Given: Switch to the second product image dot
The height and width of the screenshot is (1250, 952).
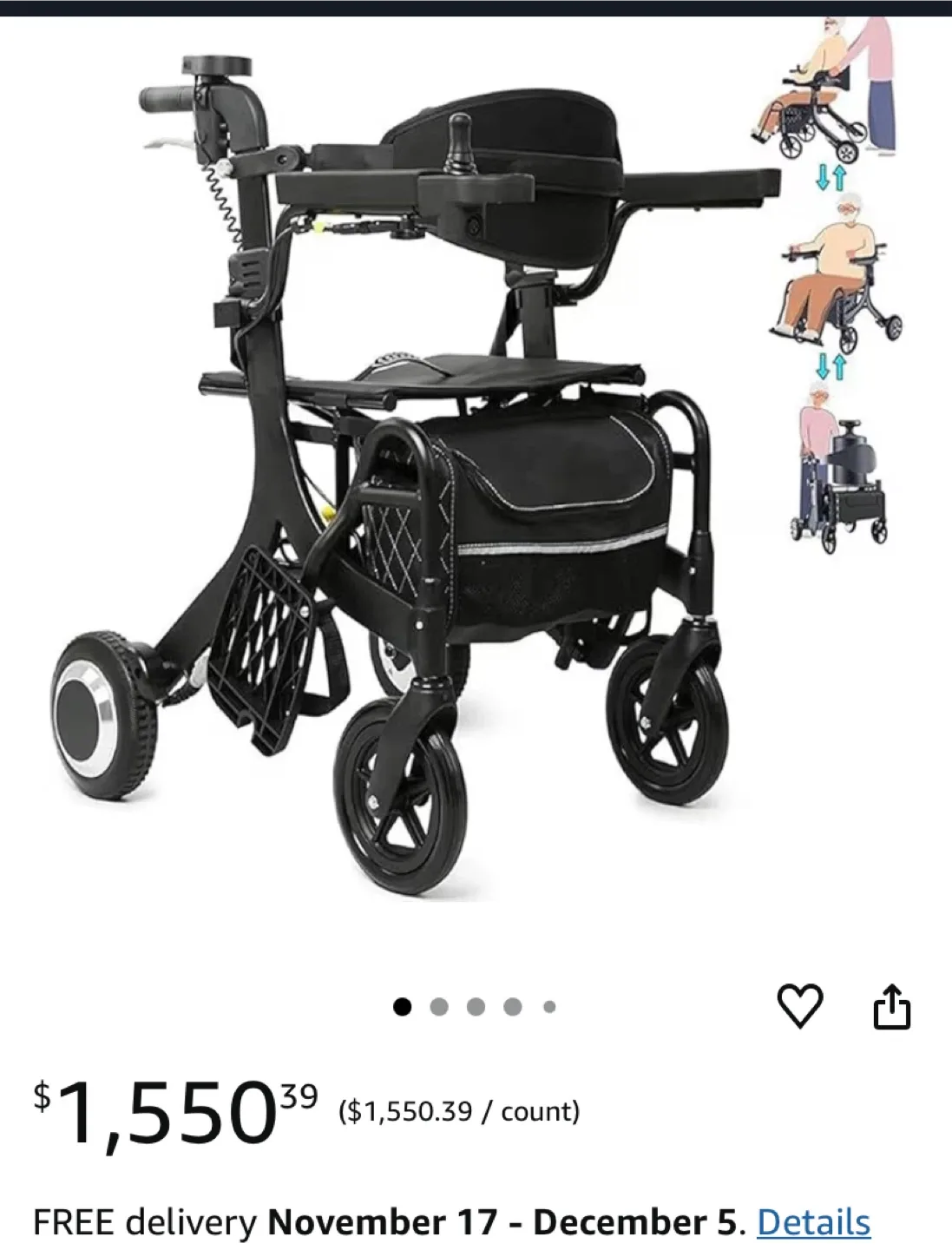Looking at the screenshot, I should tap(439, 1004).
